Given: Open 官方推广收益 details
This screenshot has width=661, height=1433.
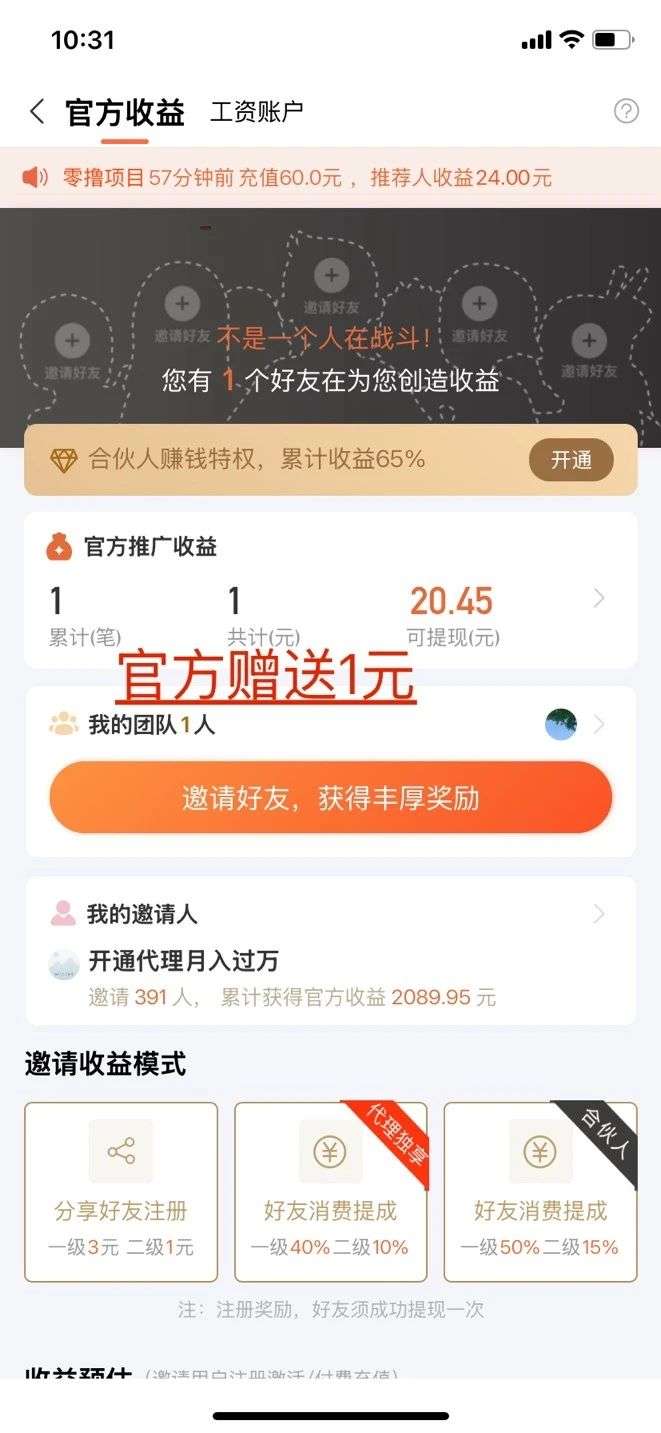Looking at the screenshot, I should [x=331, y=590].
